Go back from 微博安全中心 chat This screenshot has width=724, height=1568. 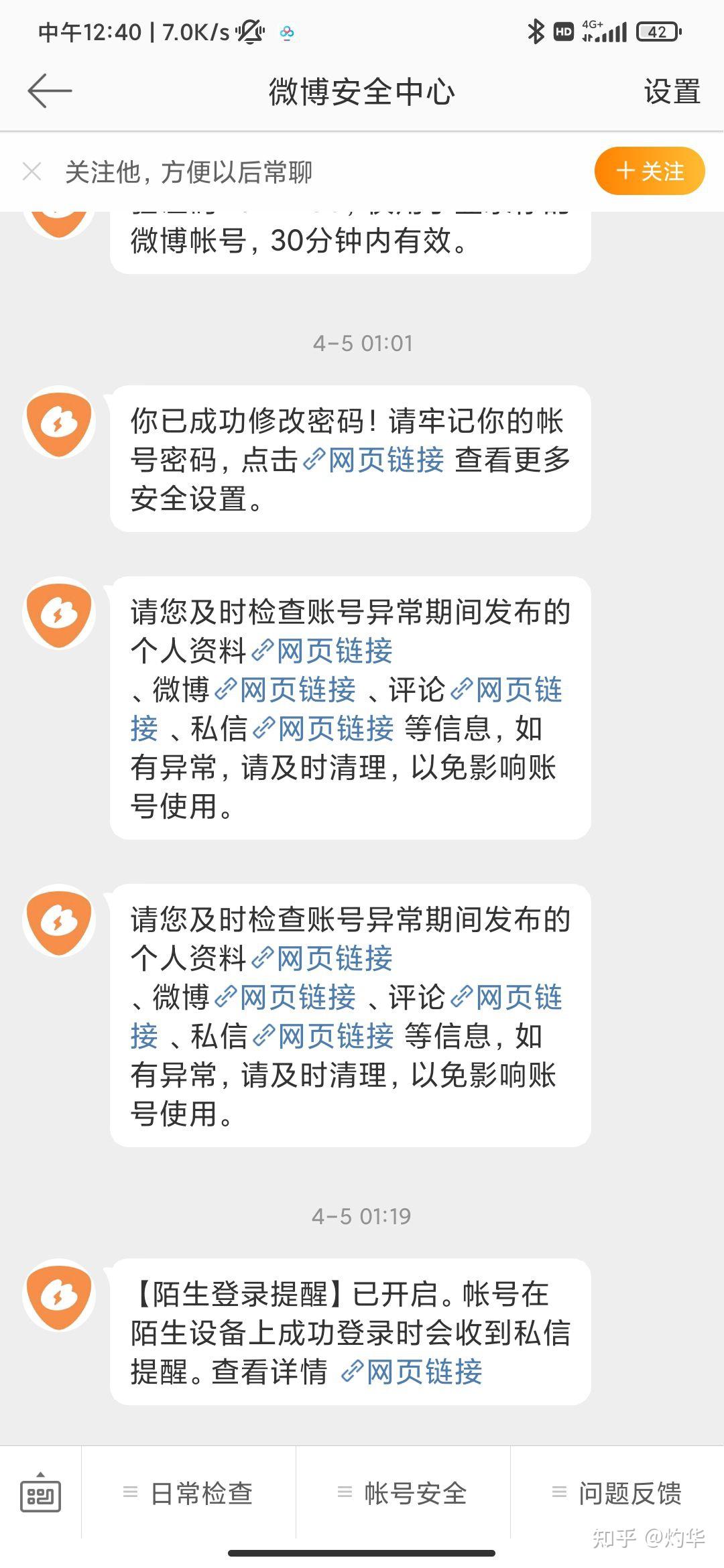50,91
